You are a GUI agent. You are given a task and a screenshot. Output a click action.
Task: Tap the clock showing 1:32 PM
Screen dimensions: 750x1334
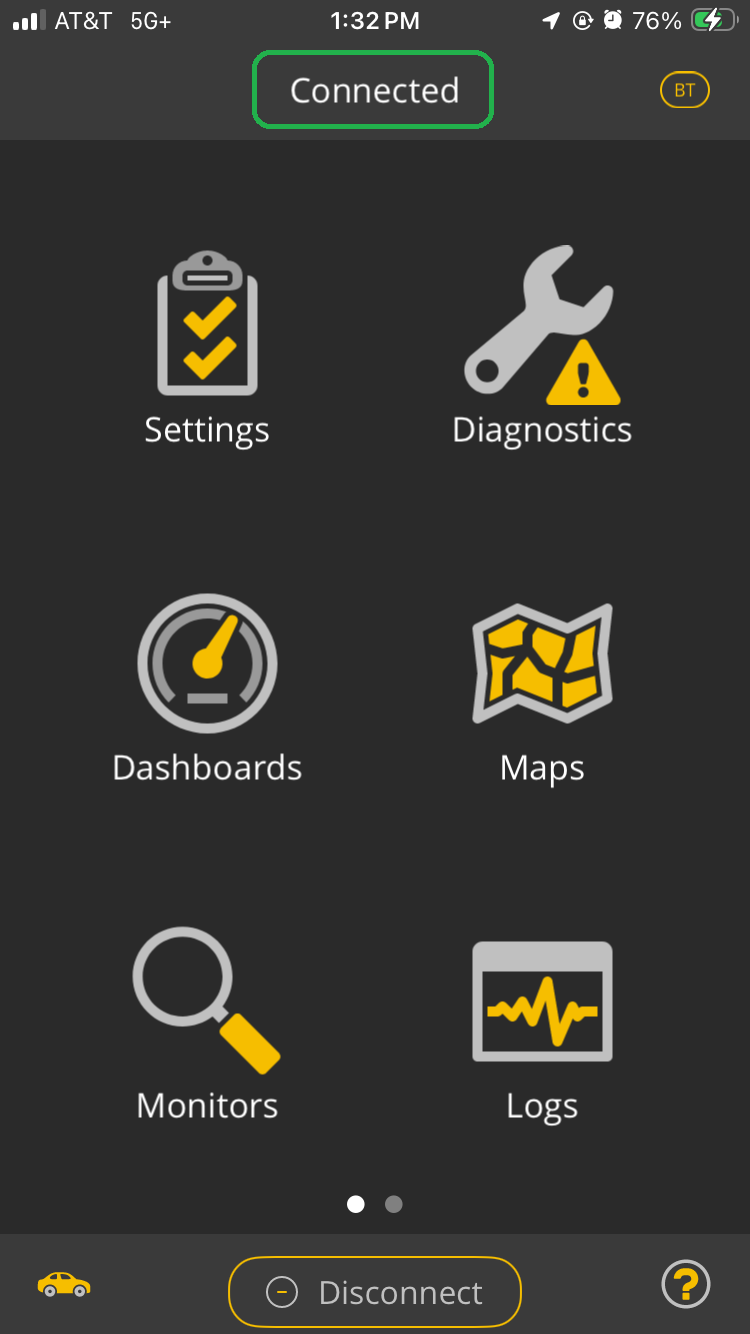click(x=374, y=20)
